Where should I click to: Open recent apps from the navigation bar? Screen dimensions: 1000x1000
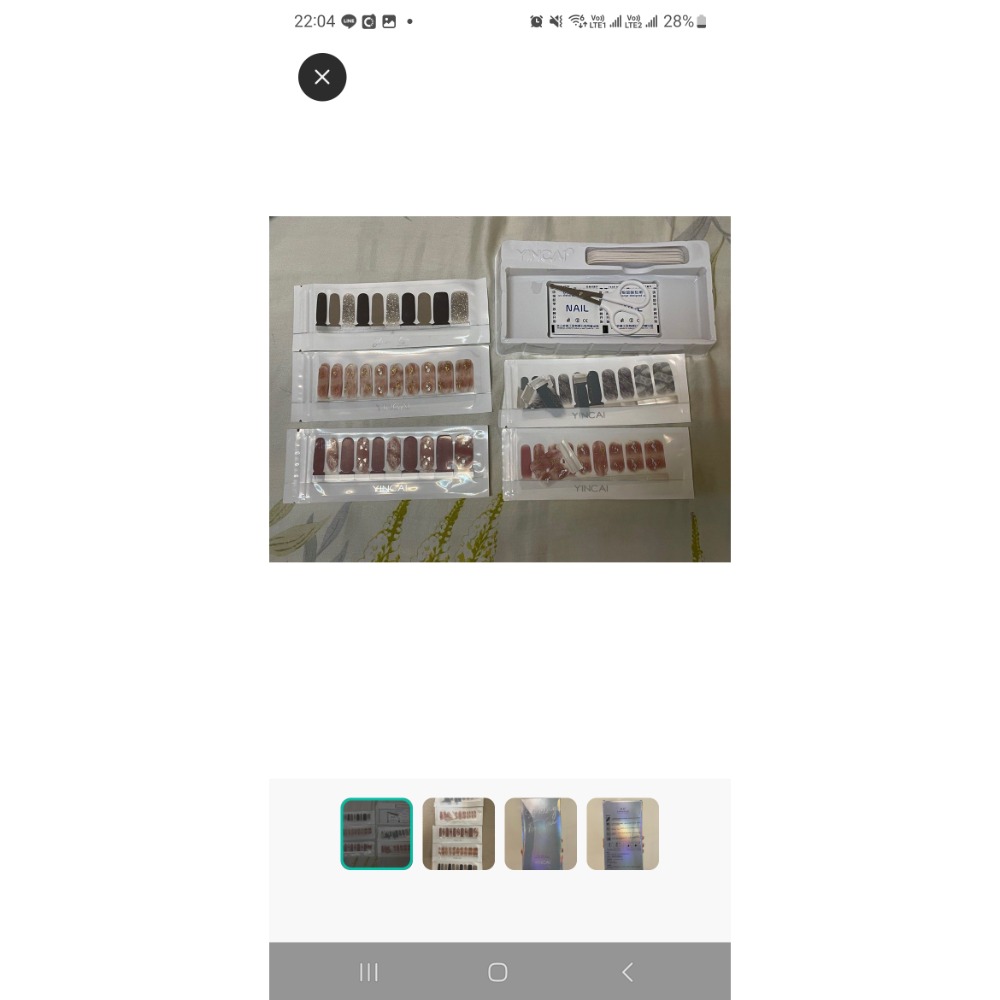(369, 972)
